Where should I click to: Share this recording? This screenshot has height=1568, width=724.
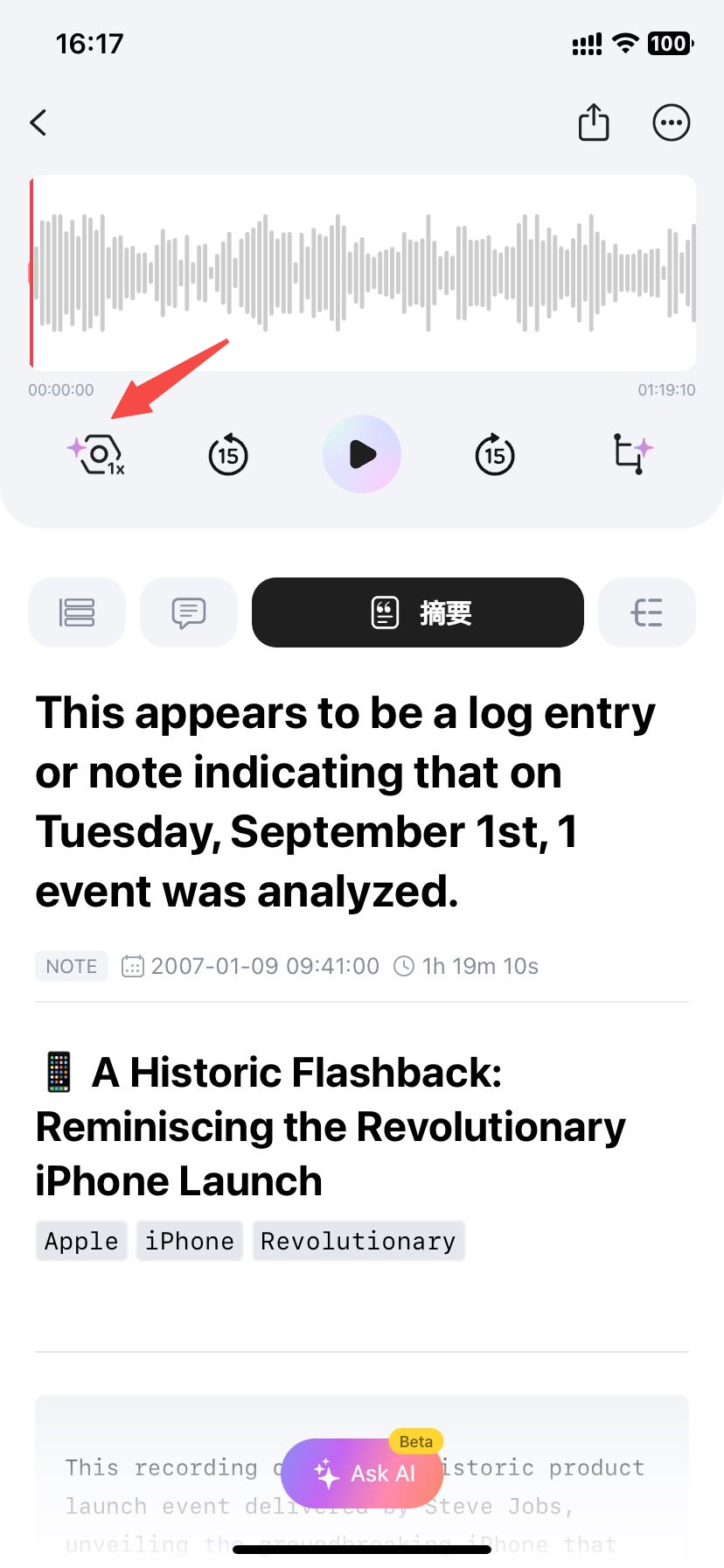click(x=594, y=122)
